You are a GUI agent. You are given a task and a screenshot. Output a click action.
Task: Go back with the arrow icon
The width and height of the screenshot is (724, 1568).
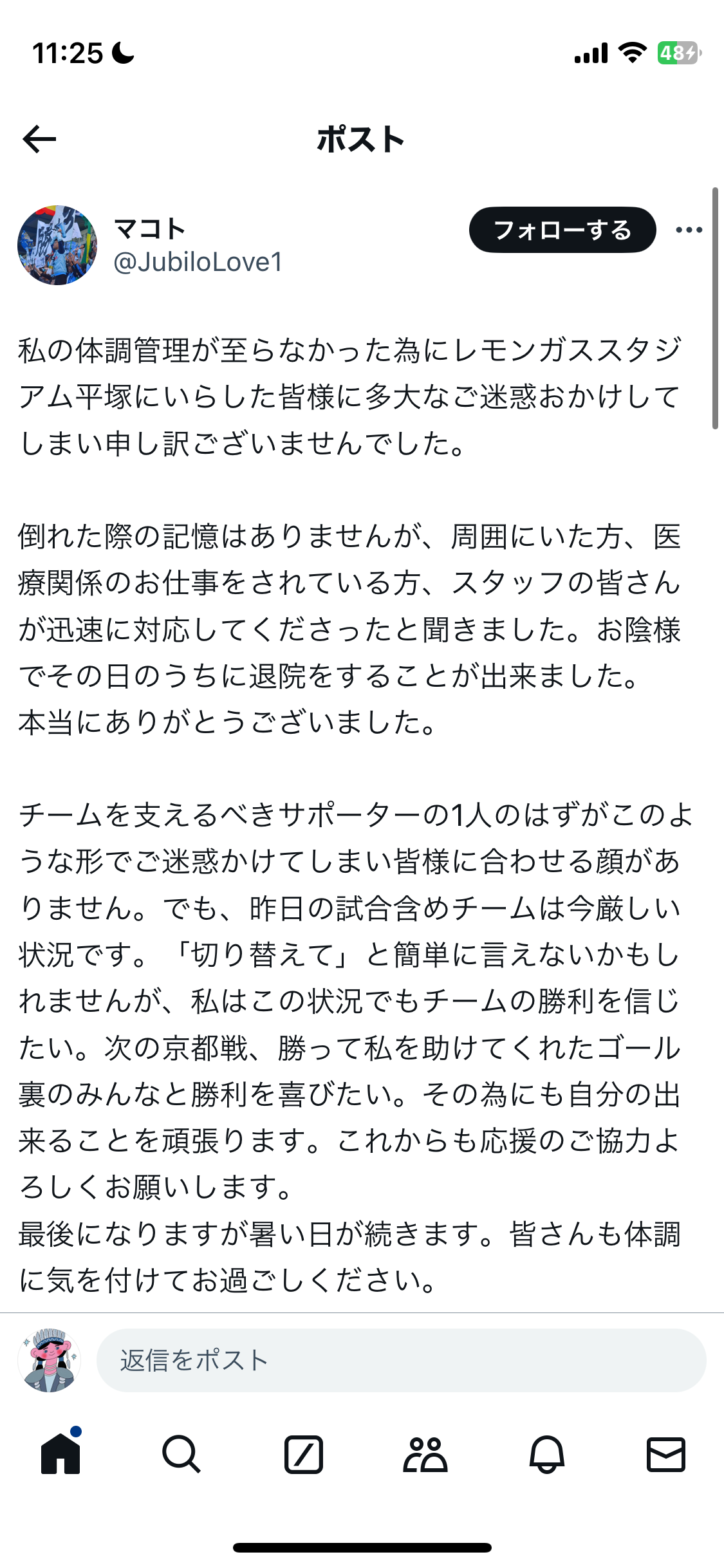(x=39, y=139)
